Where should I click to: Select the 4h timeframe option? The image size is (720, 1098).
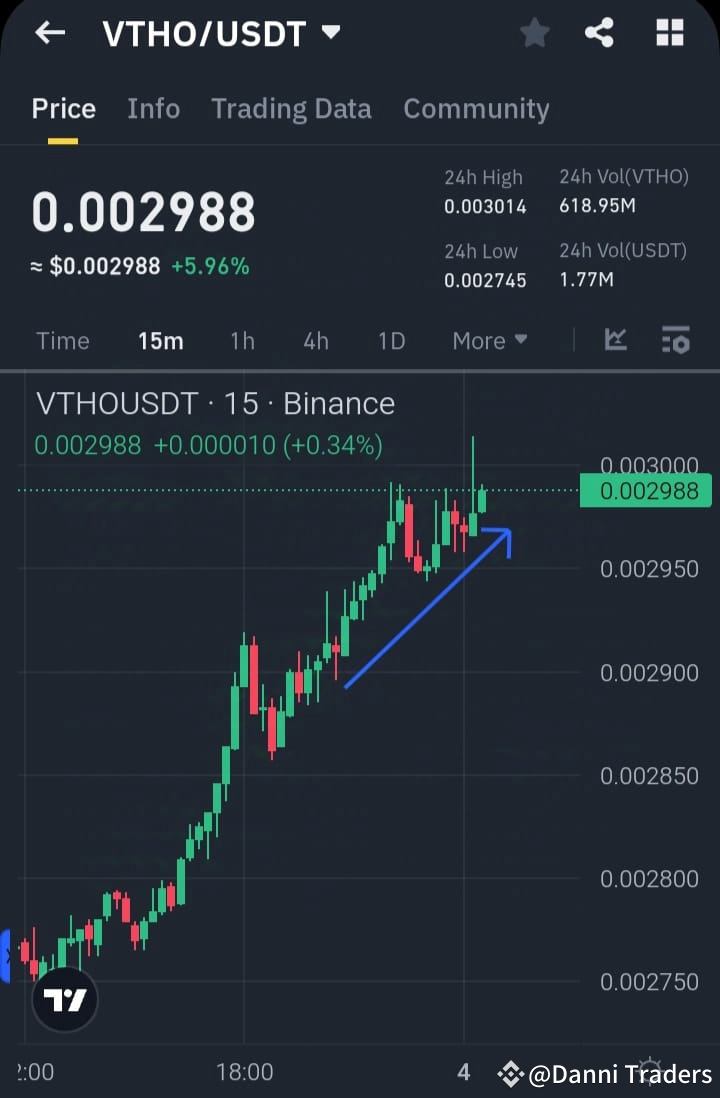coord(315,340)
